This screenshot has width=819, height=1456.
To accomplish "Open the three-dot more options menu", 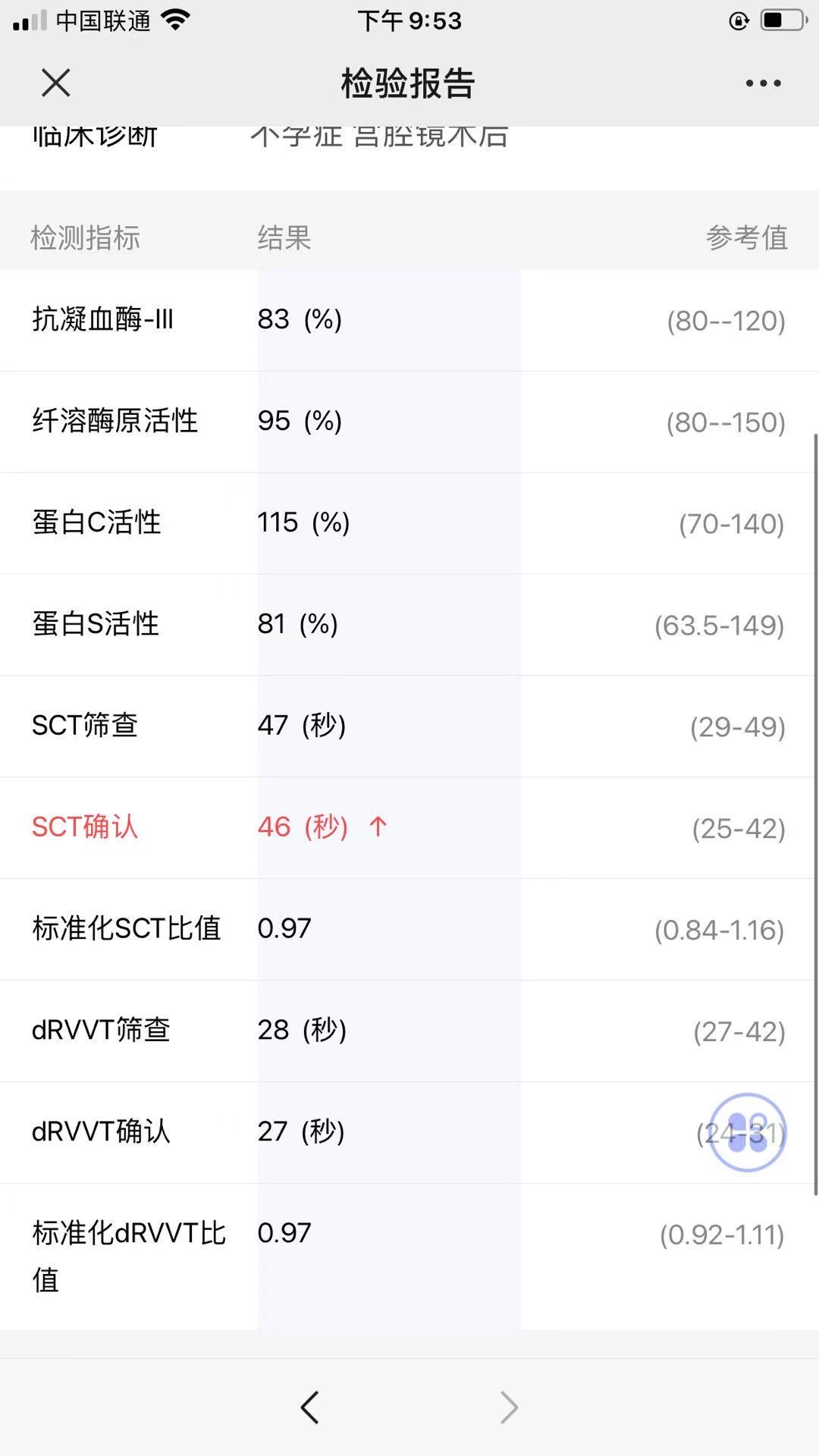I will pyautogui.click(x=763, y=83).
